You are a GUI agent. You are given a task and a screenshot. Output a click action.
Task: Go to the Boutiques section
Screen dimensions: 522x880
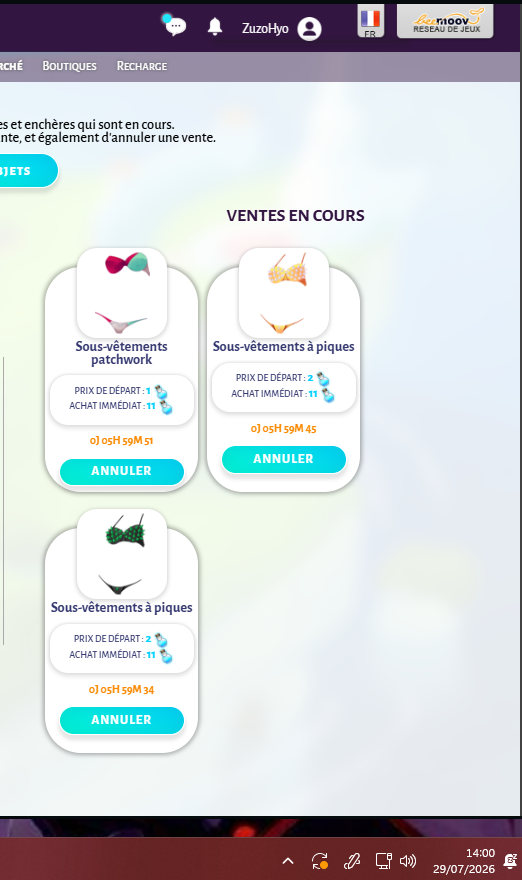tap(70, 66)
